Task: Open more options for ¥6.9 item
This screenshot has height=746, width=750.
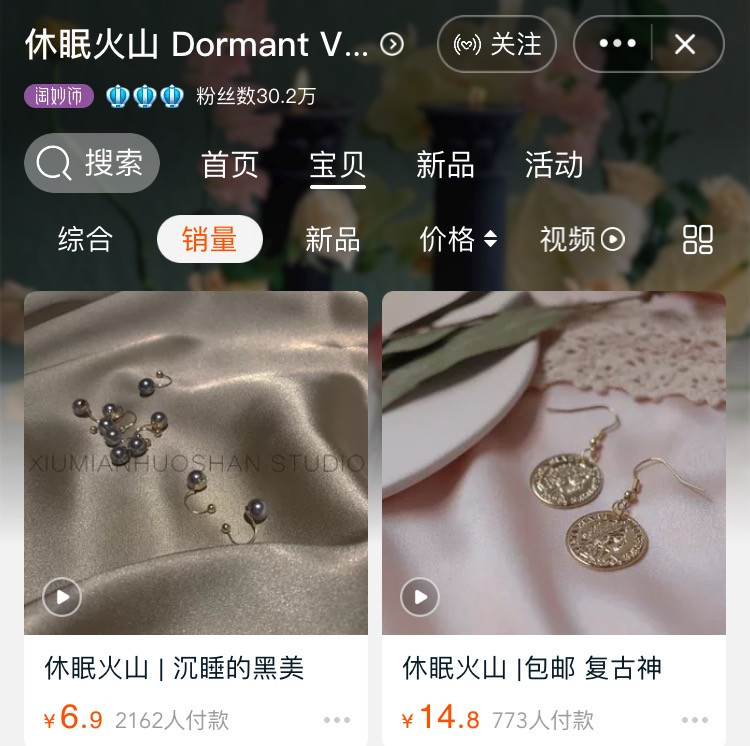Action: coord(337,720)
